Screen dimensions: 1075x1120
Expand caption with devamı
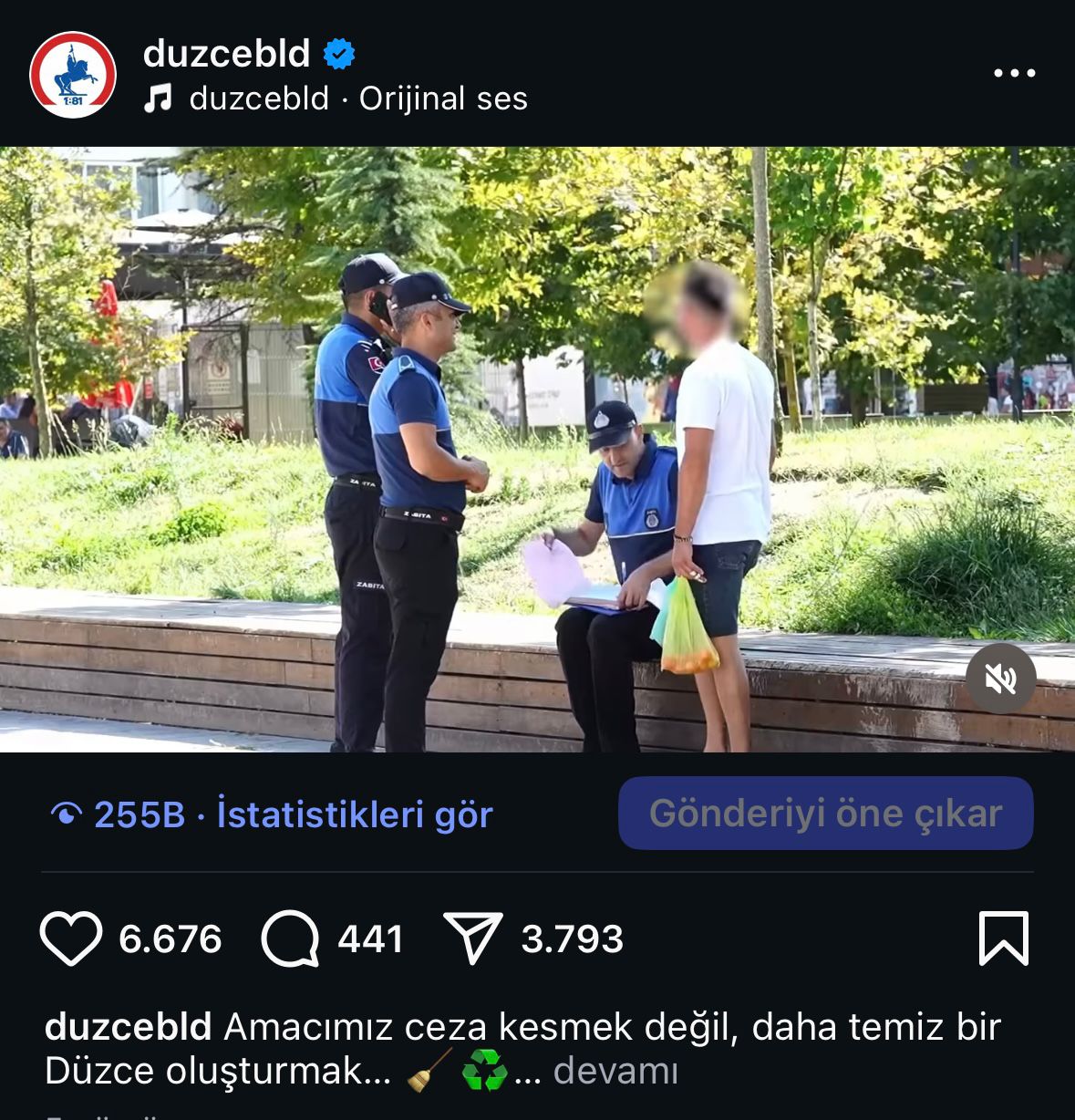point(615,1071)
